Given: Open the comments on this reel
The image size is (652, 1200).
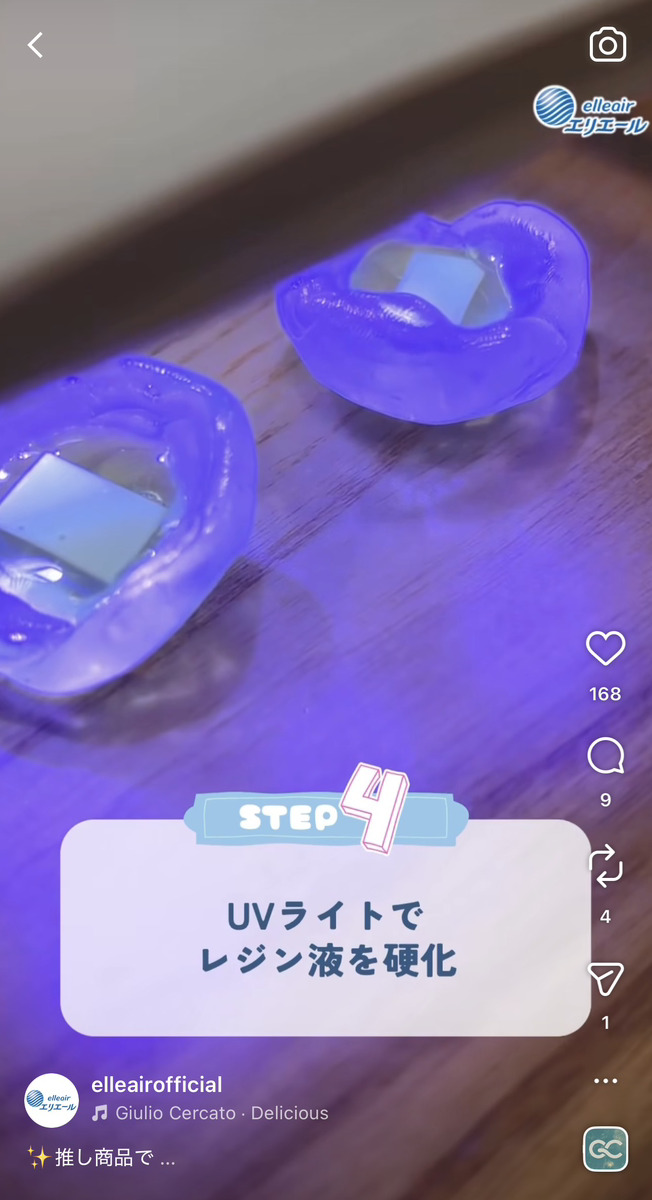Looking at the screenshot, I should point(605,757).
